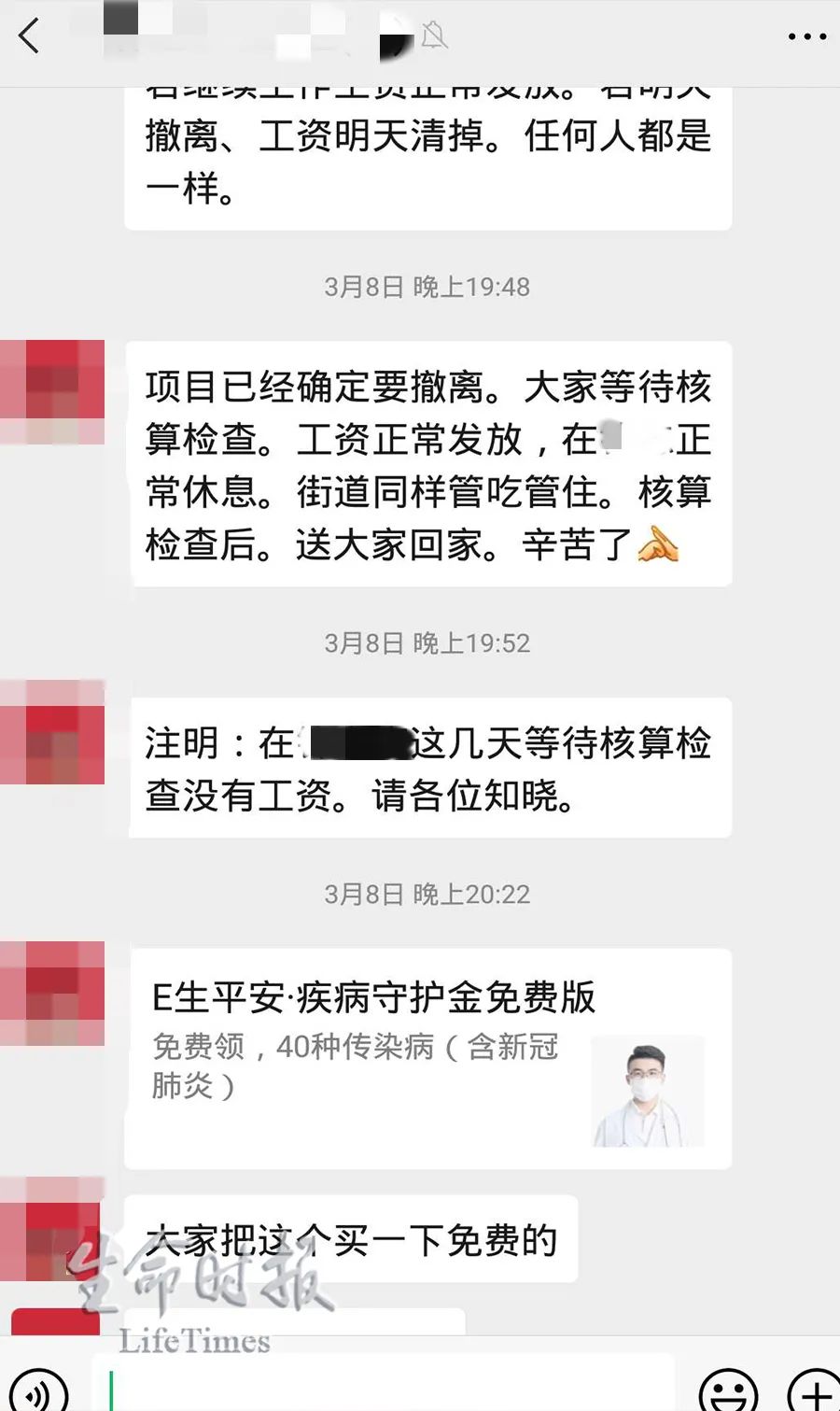840x1411 pixels.
Task: Open the three-dot chat options menu
Action: (x=806, y=37)
